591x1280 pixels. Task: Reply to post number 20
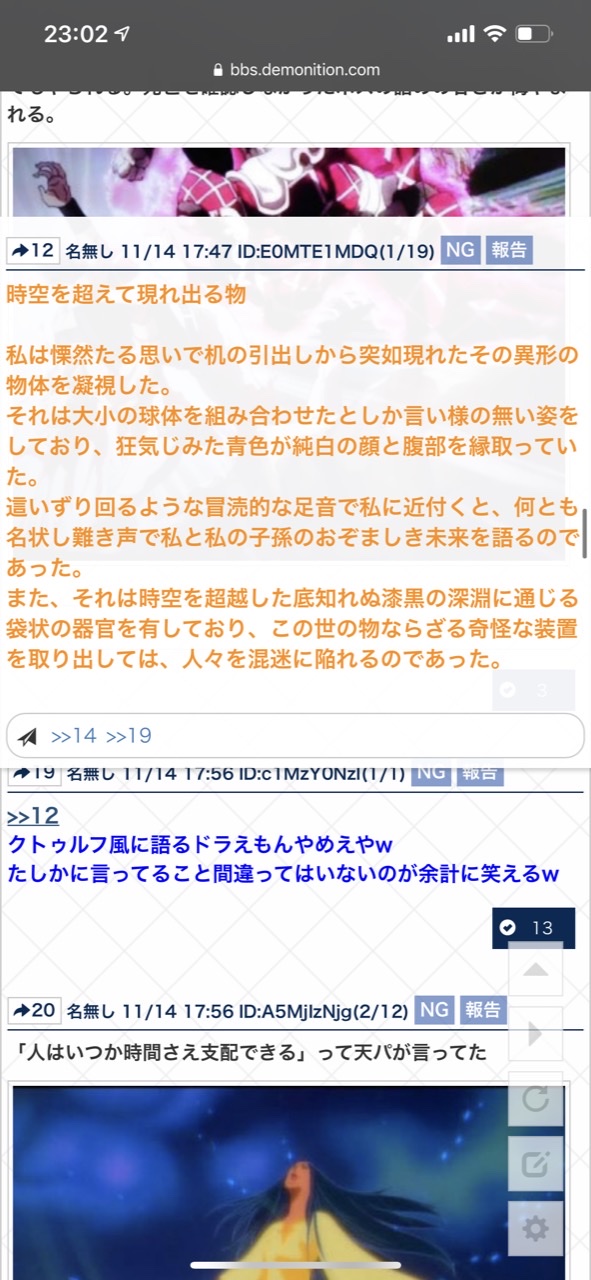click(x=34, y=1011)
